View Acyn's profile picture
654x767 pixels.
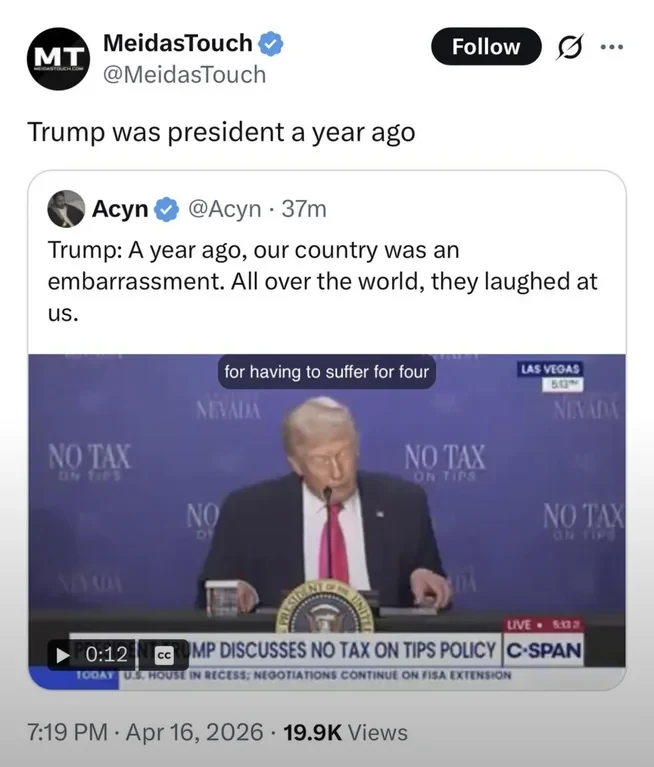point(66,208)
